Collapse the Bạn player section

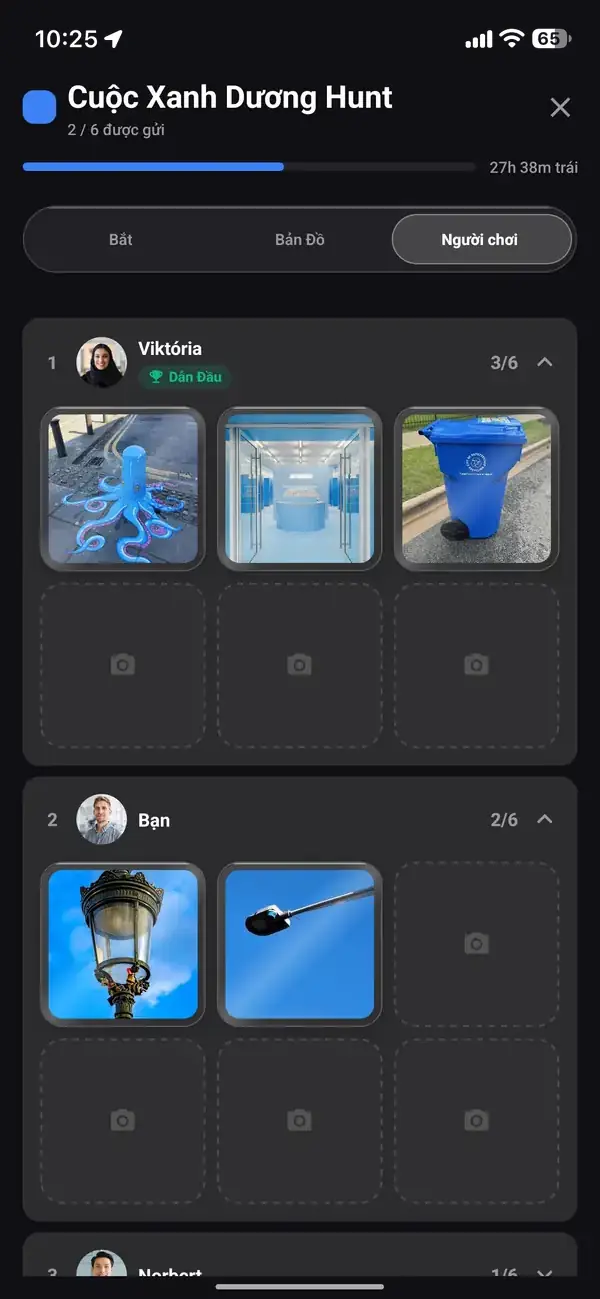[x=545, y=819]
